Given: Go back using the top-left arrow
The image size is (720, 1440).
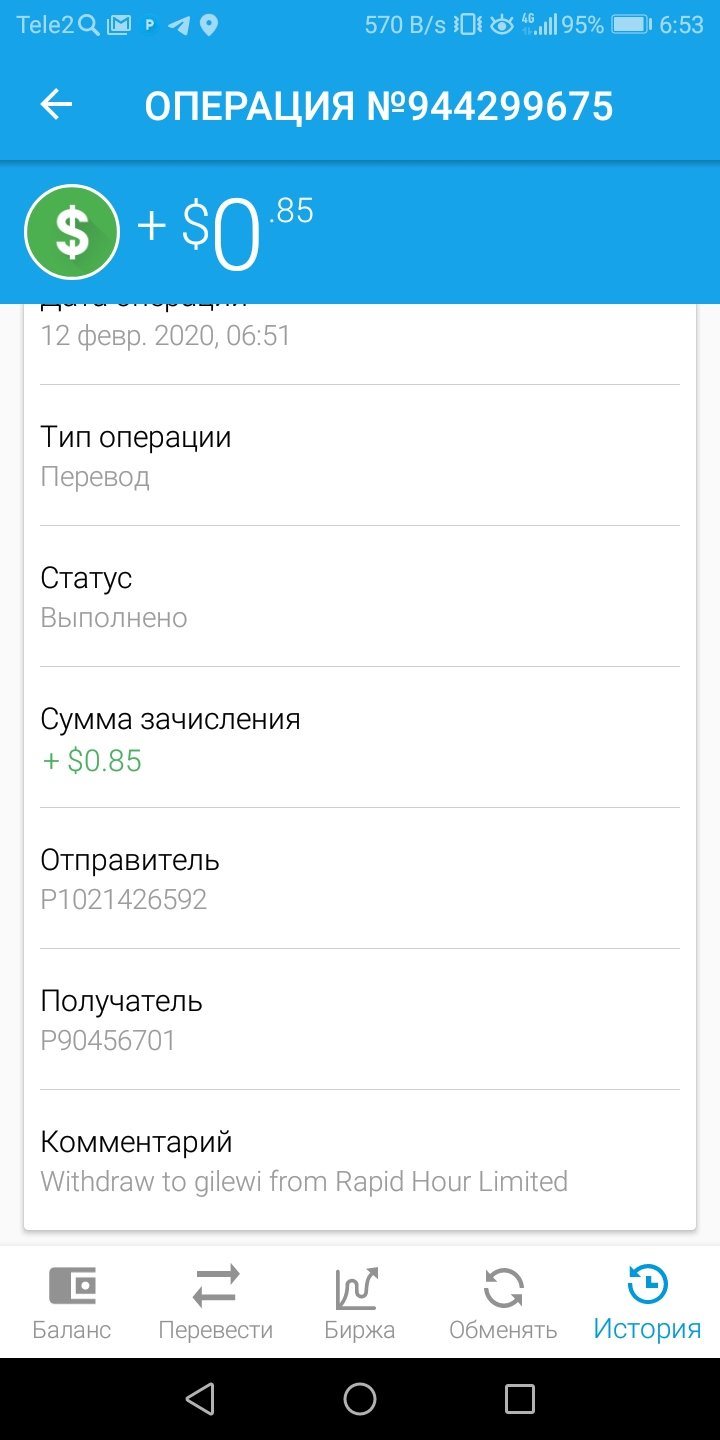Looking at the screenshot, I should [56, 105].
